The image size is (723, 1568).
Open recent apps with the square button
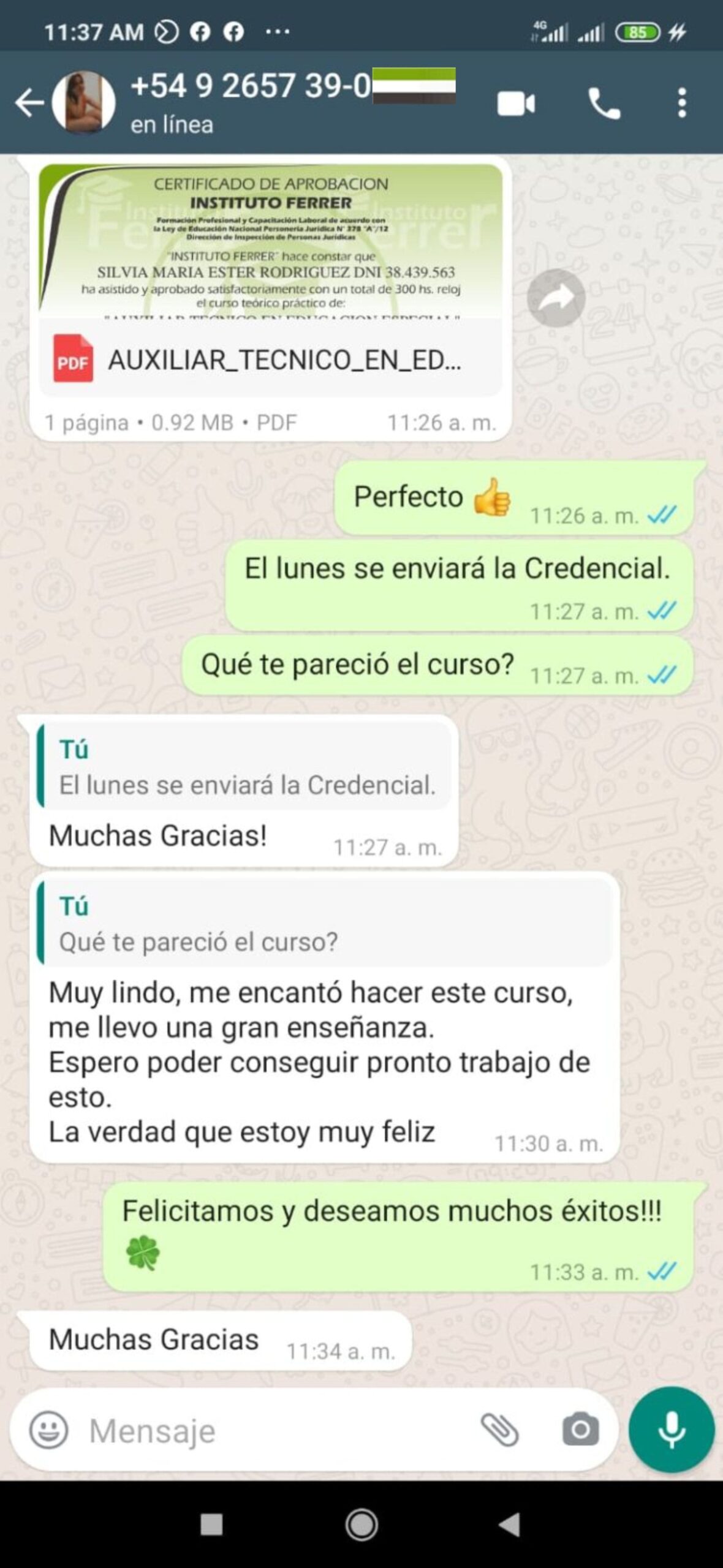click(x=211, y=1525)
